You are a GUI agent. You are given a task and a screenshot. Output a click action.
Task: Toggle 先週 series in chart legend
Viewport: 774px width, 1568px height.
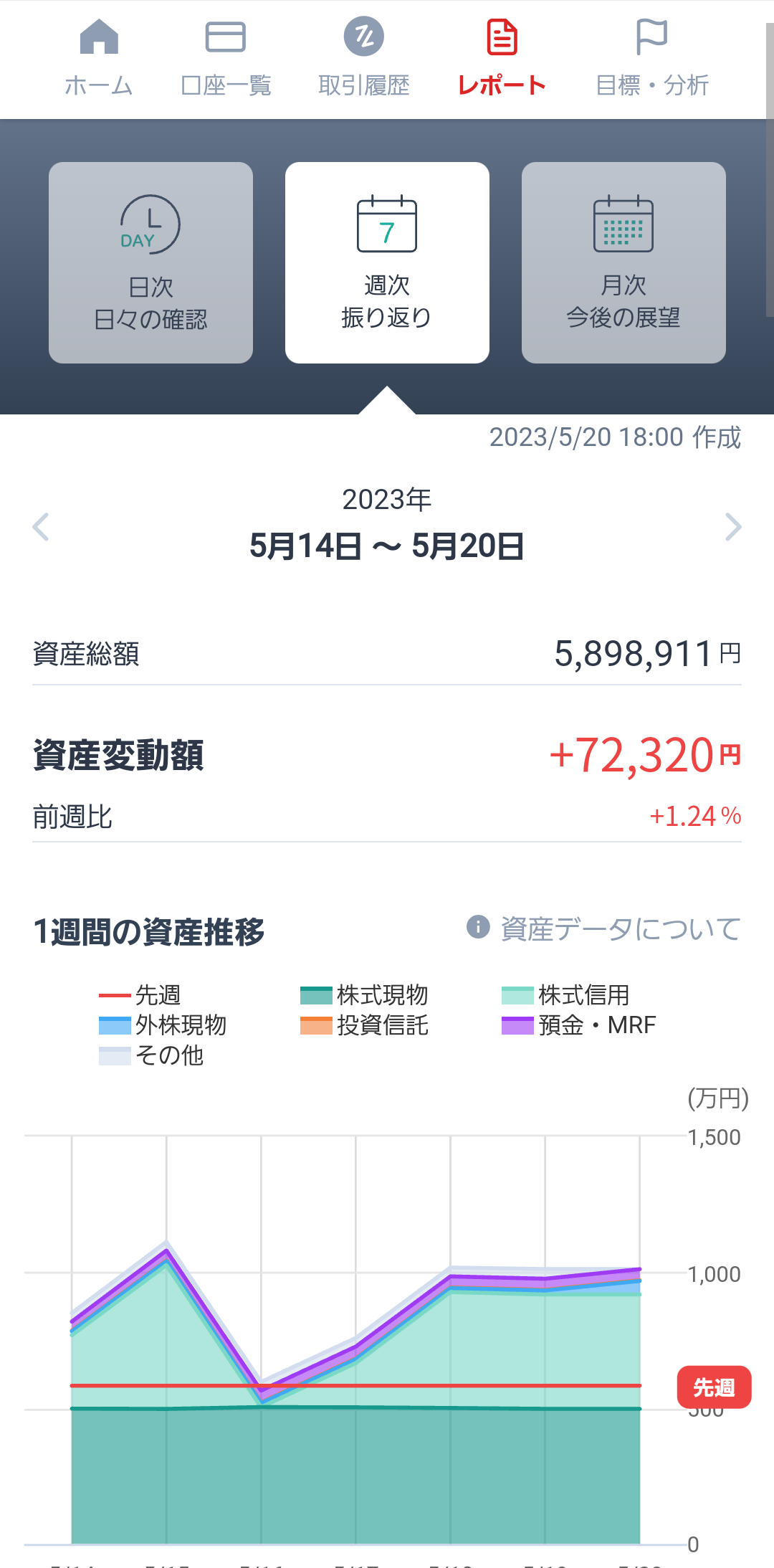tap(141, 995)
